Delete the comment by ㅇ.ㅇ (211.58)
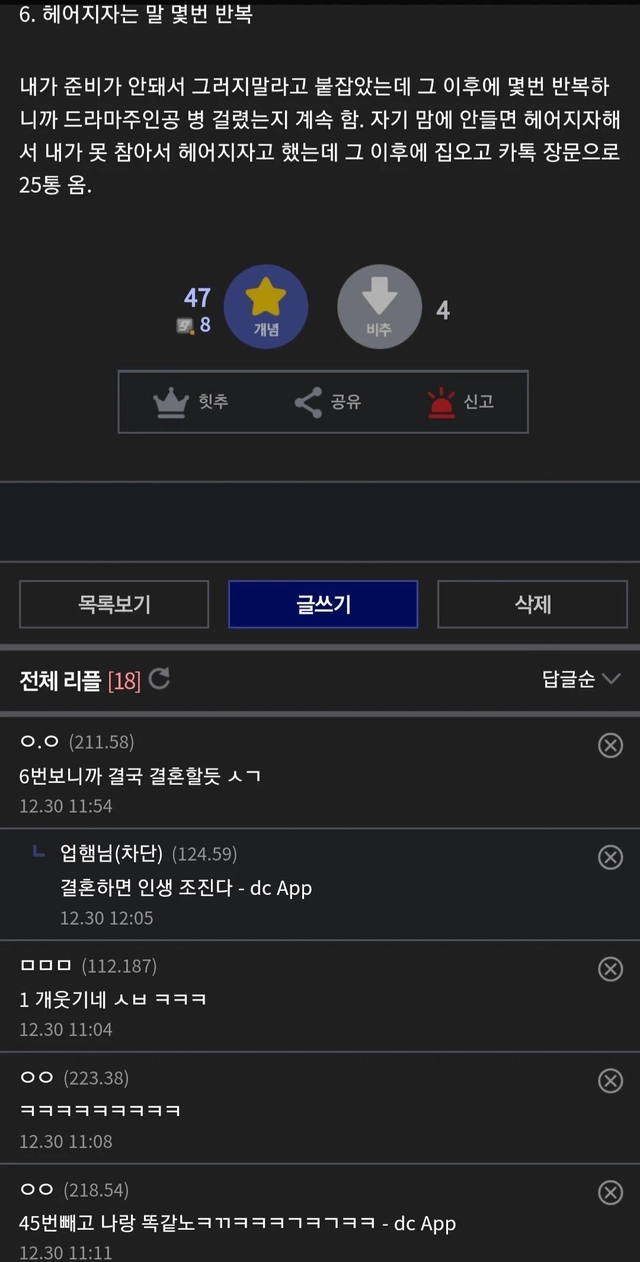The height and width of the screenshot is (1262, 640). 610,745
